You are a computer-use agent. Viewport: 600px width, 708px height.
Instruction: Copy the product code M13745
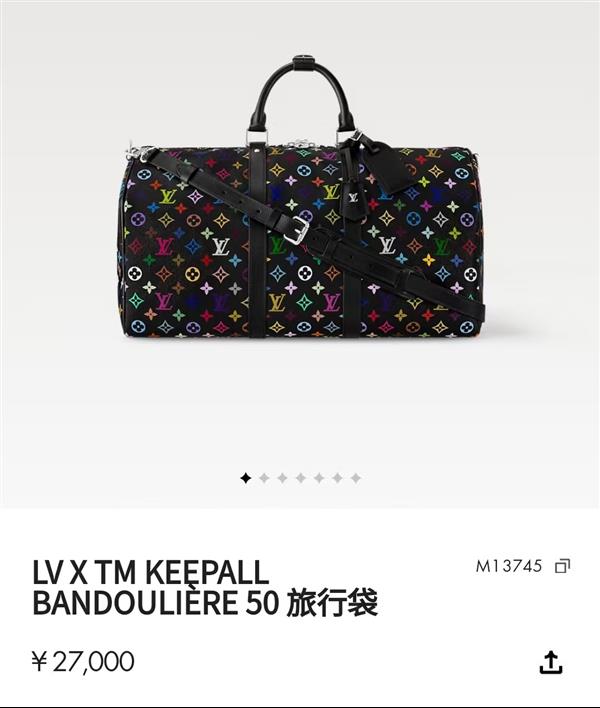click(x=562, y=566)
